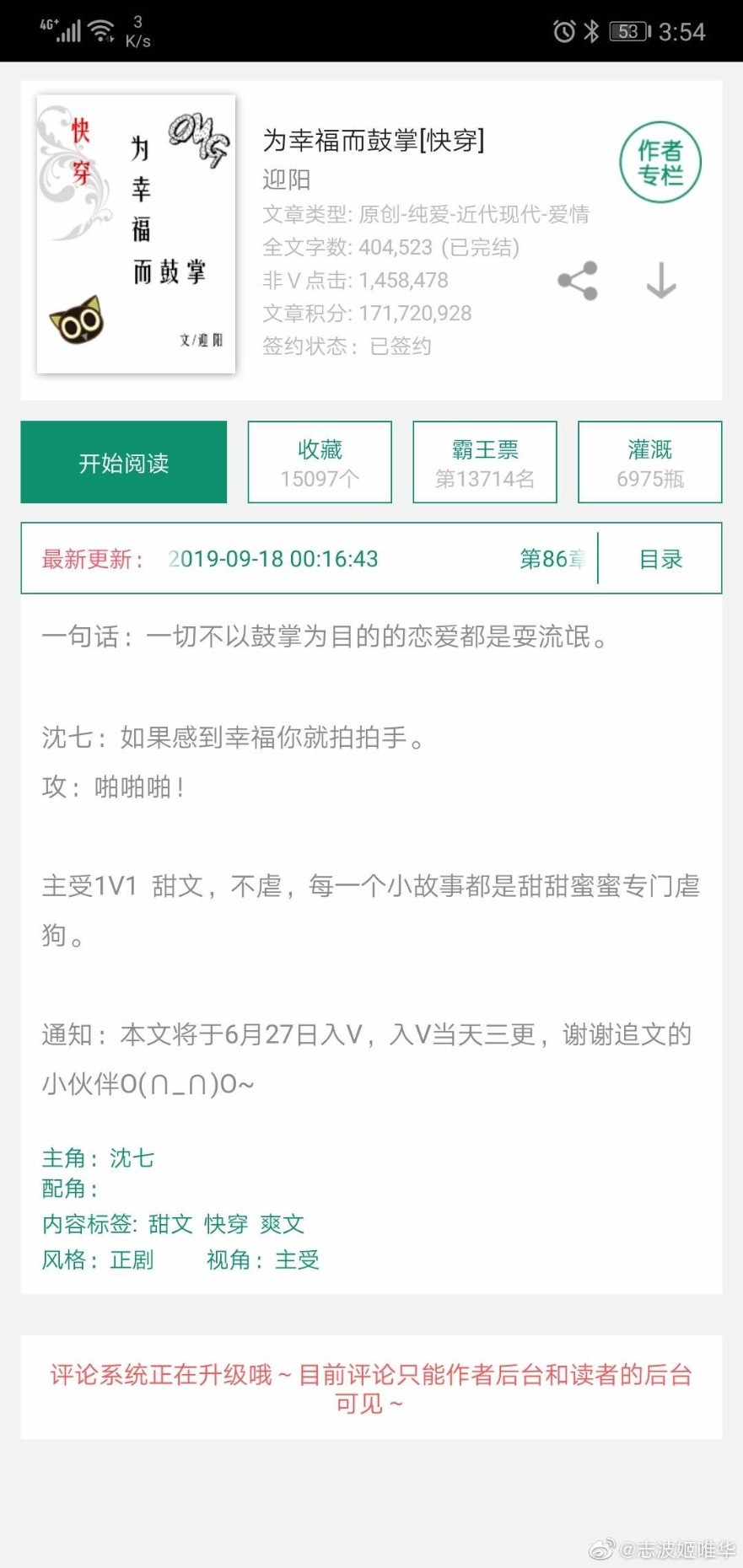Viewport: 743px width, 1568px height.
Task: Open the novel cover image
Action: point(136,234)
